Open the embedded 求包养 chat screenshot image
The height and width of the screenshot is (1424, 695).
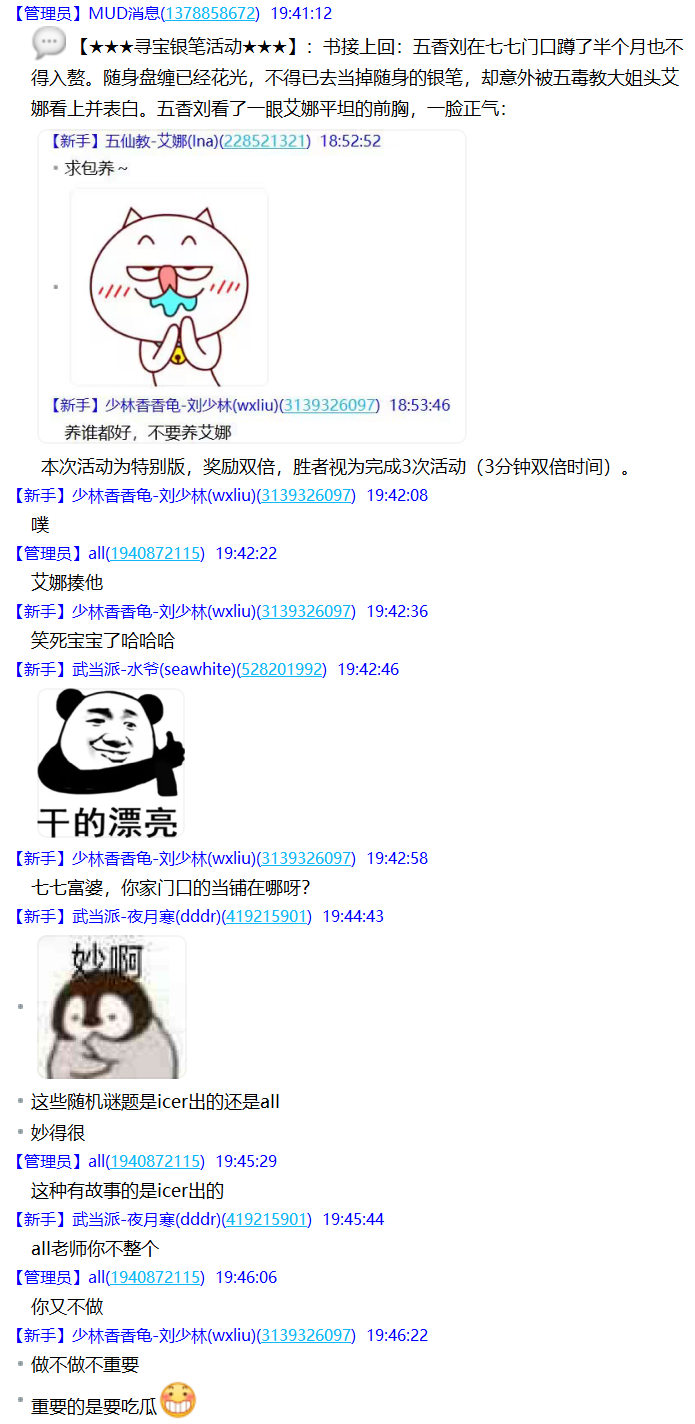(x=252, y=286)
